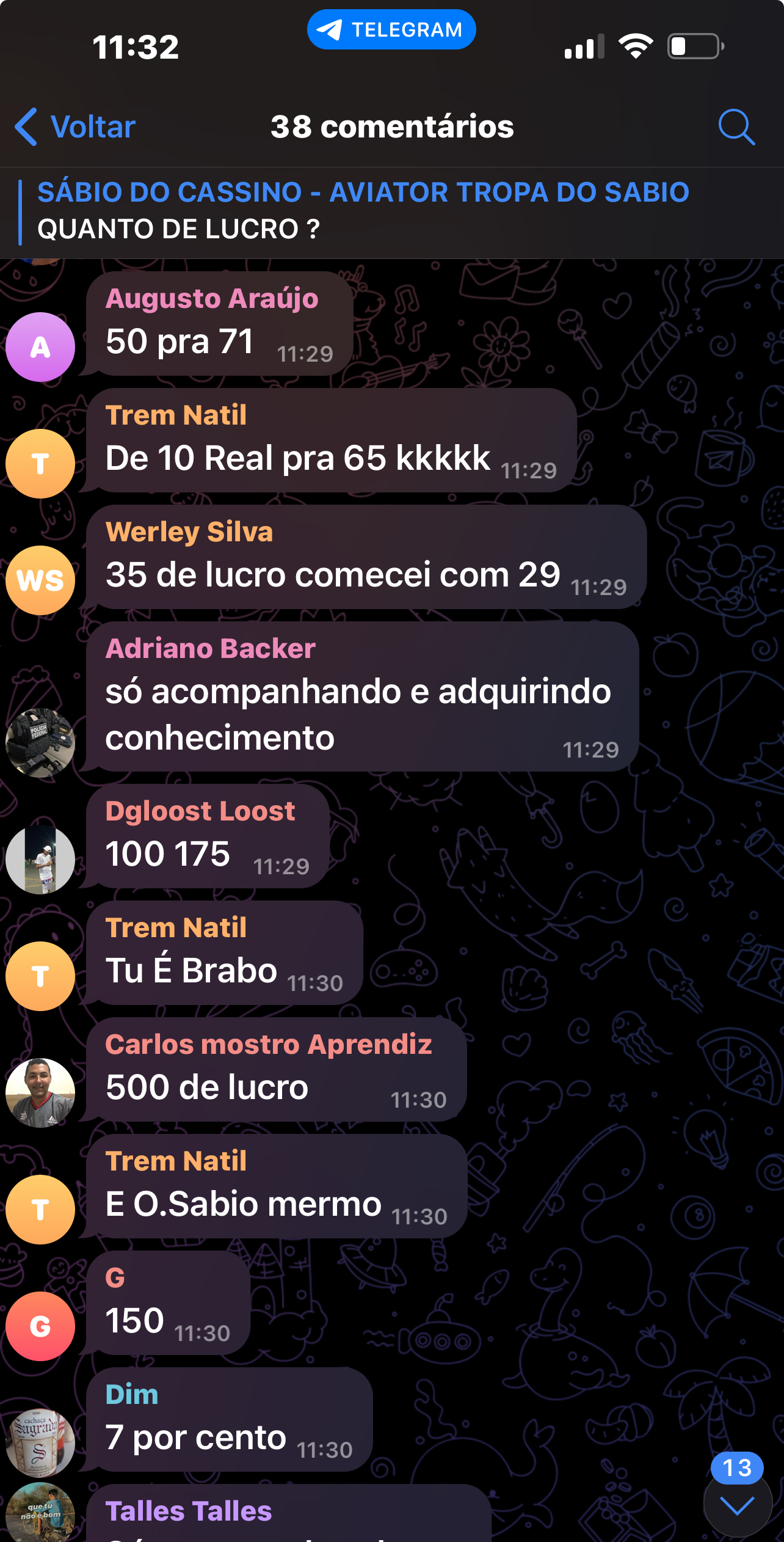Open Trem Natil's avatar beside "Tu É Brabo"
The image size is (784, 1542).
coord(40,976)
